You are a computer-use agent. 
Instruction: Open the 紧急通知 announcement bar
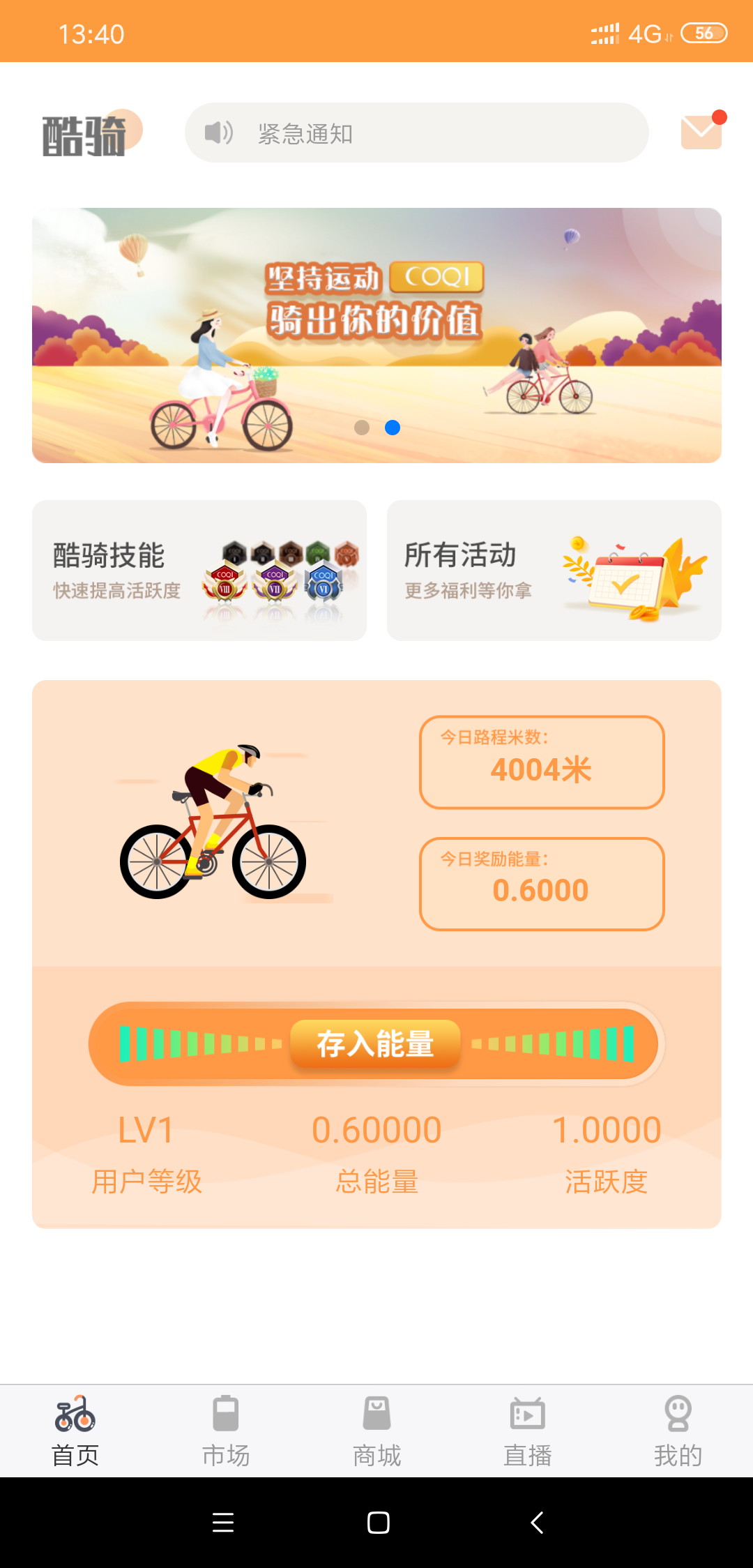click(416, 133)
